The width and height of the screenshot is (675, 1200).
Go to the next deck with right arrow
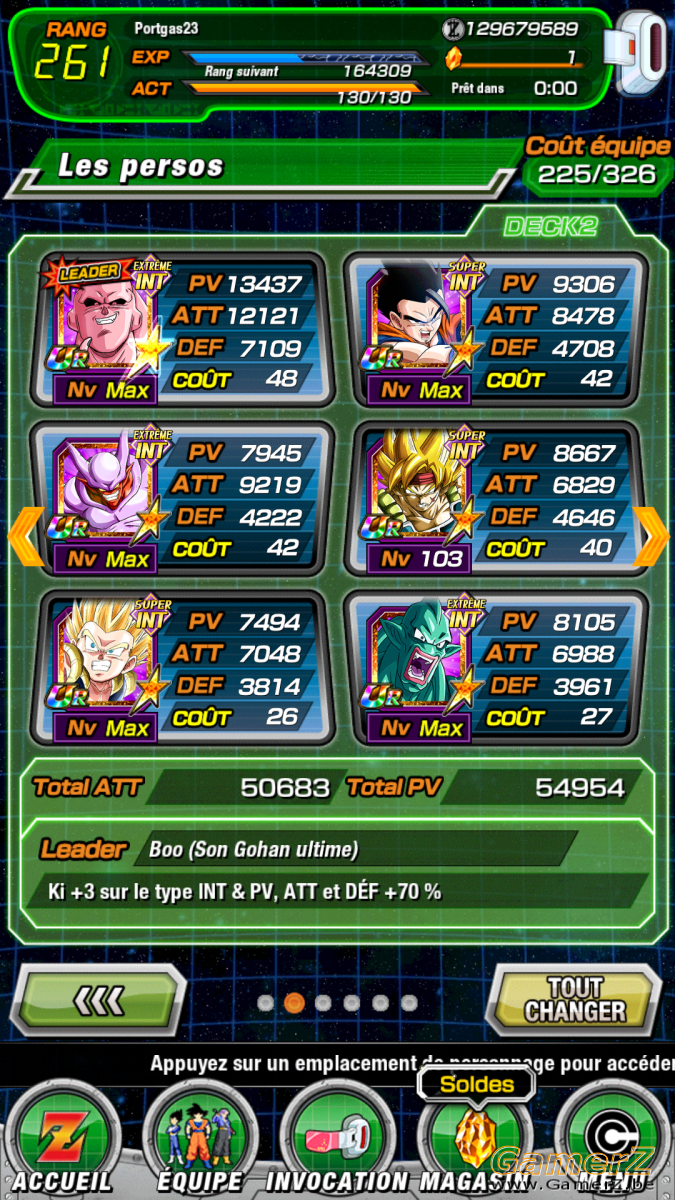(x=652, y=537)
